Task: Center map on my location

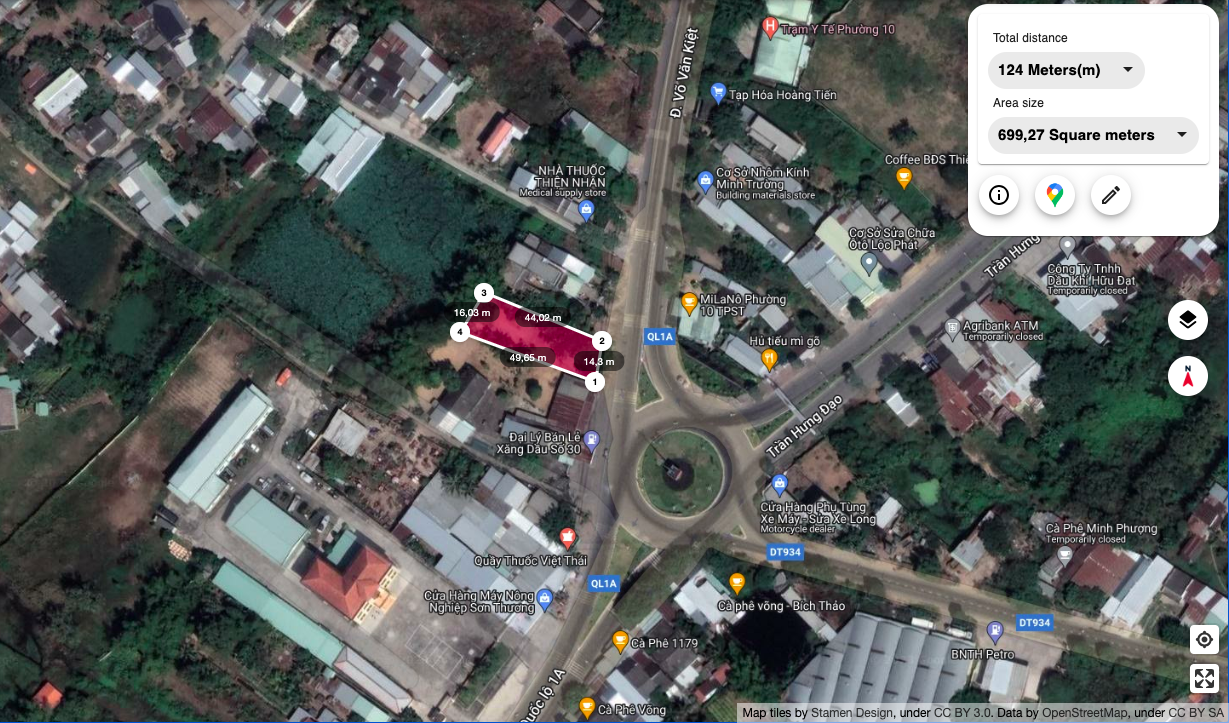Action: click(1204, 640)
